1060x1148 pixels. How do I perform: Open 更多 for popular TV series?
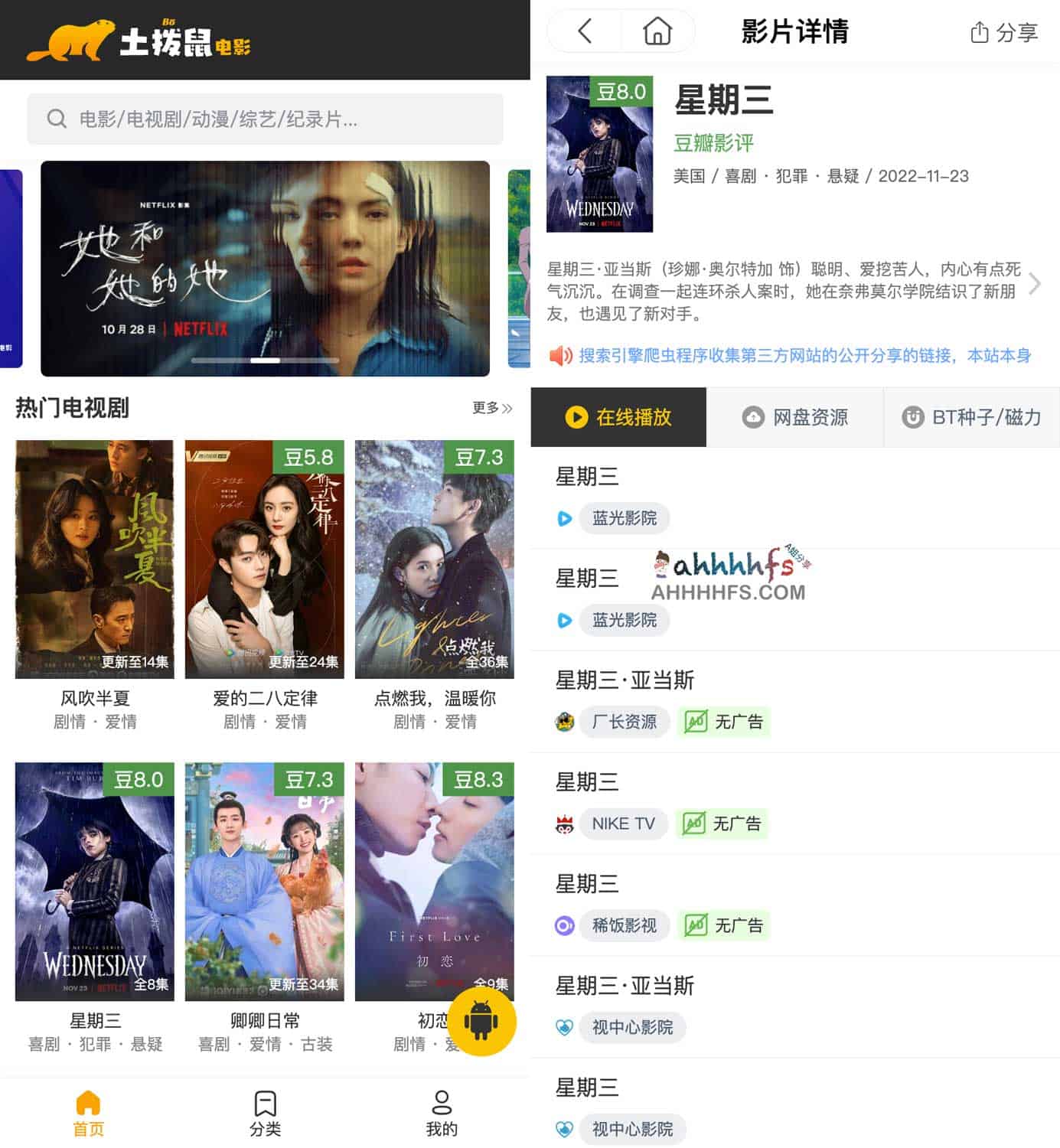tap(492, 408)
